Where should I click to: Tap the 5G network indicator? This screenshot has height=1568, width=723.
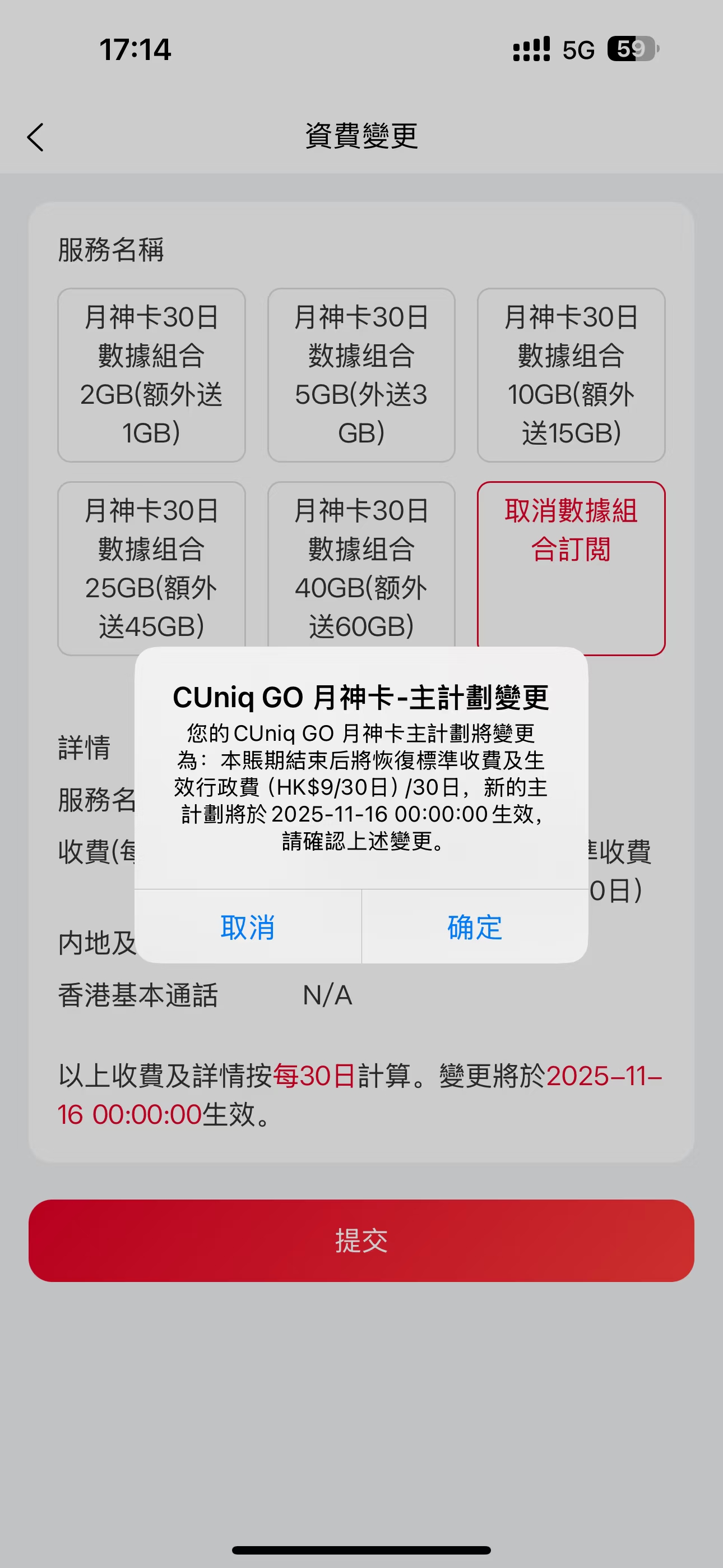(576, 50)
